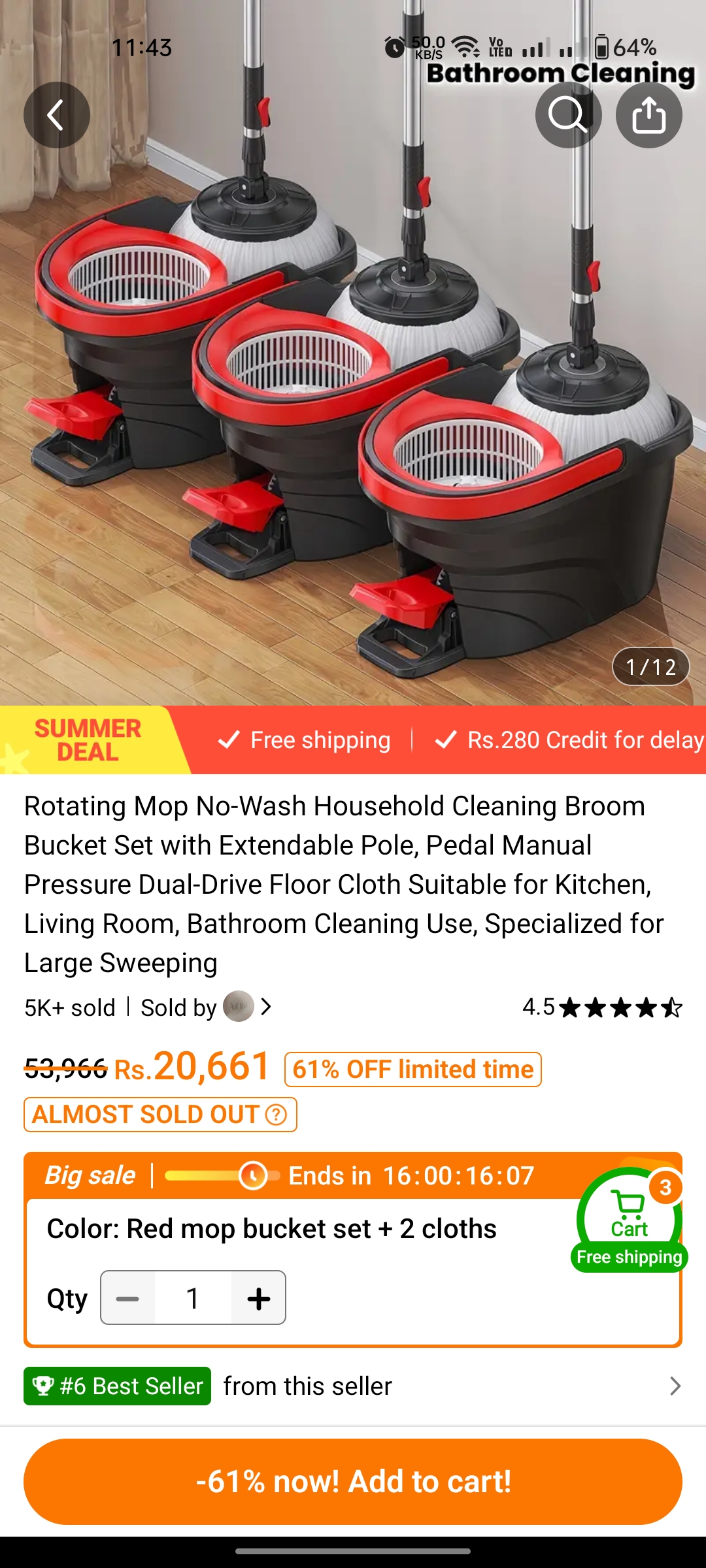Open the seller page via Sold by
Image resolution: width=706 pixels, height=1568 pixels.
[x=206, y=1007]
